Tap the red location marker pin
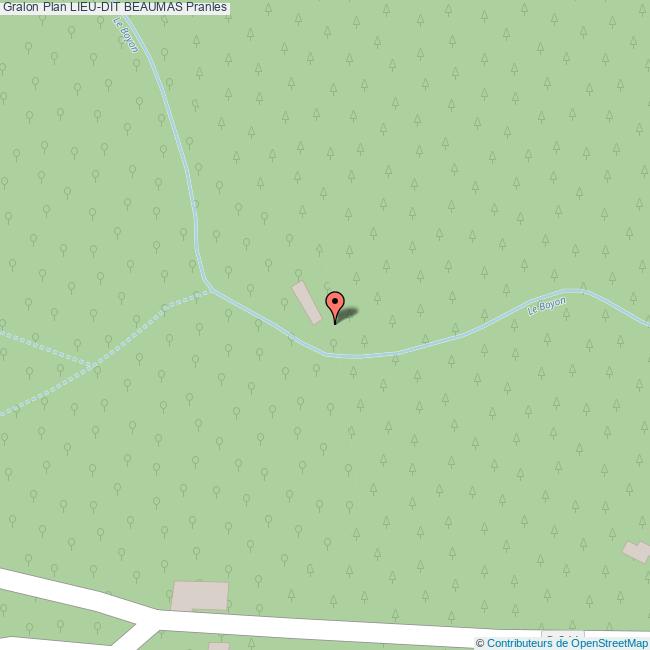650x650 pixels. (x=336, y=303)
